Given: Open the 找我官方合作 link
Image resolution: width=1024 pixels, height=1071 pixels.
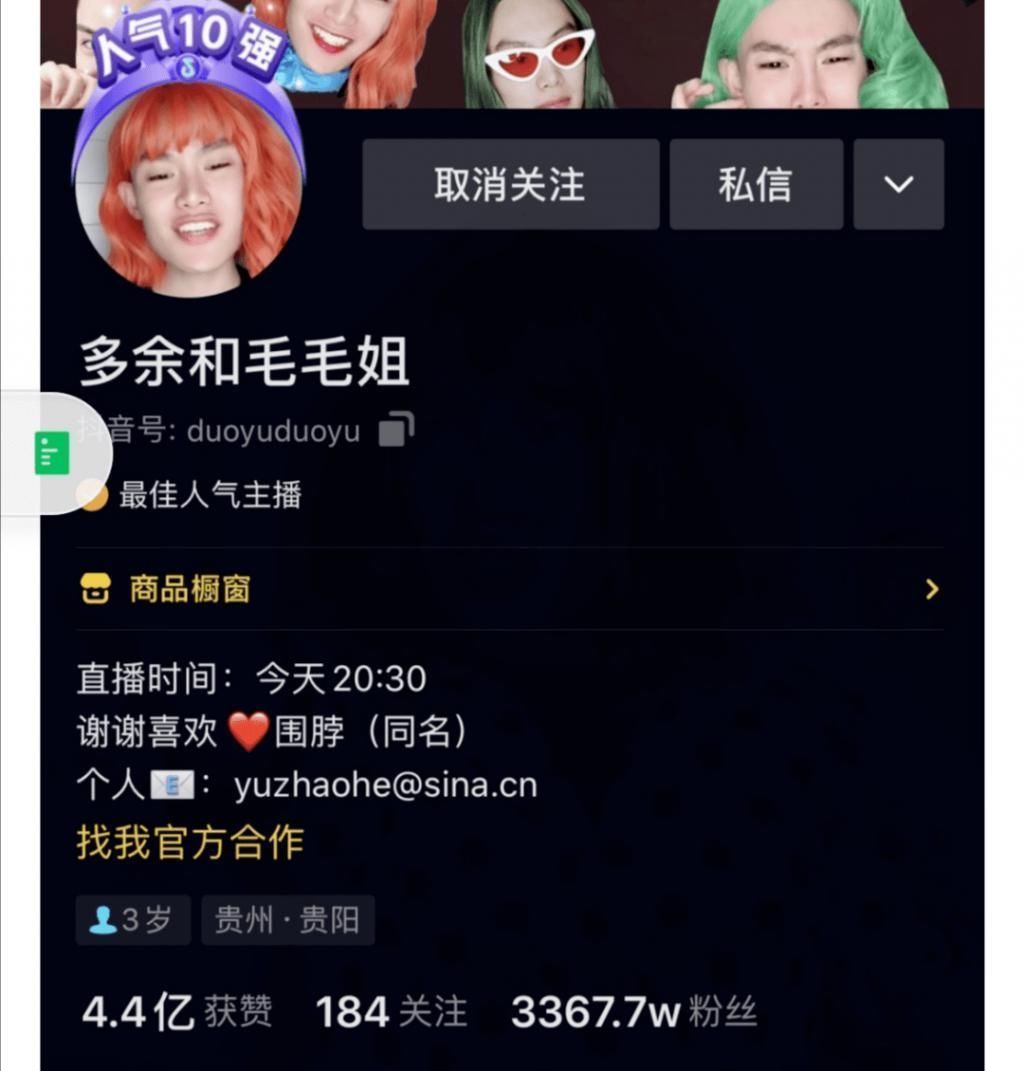Looking at the screenshot, I should [190, 842].
